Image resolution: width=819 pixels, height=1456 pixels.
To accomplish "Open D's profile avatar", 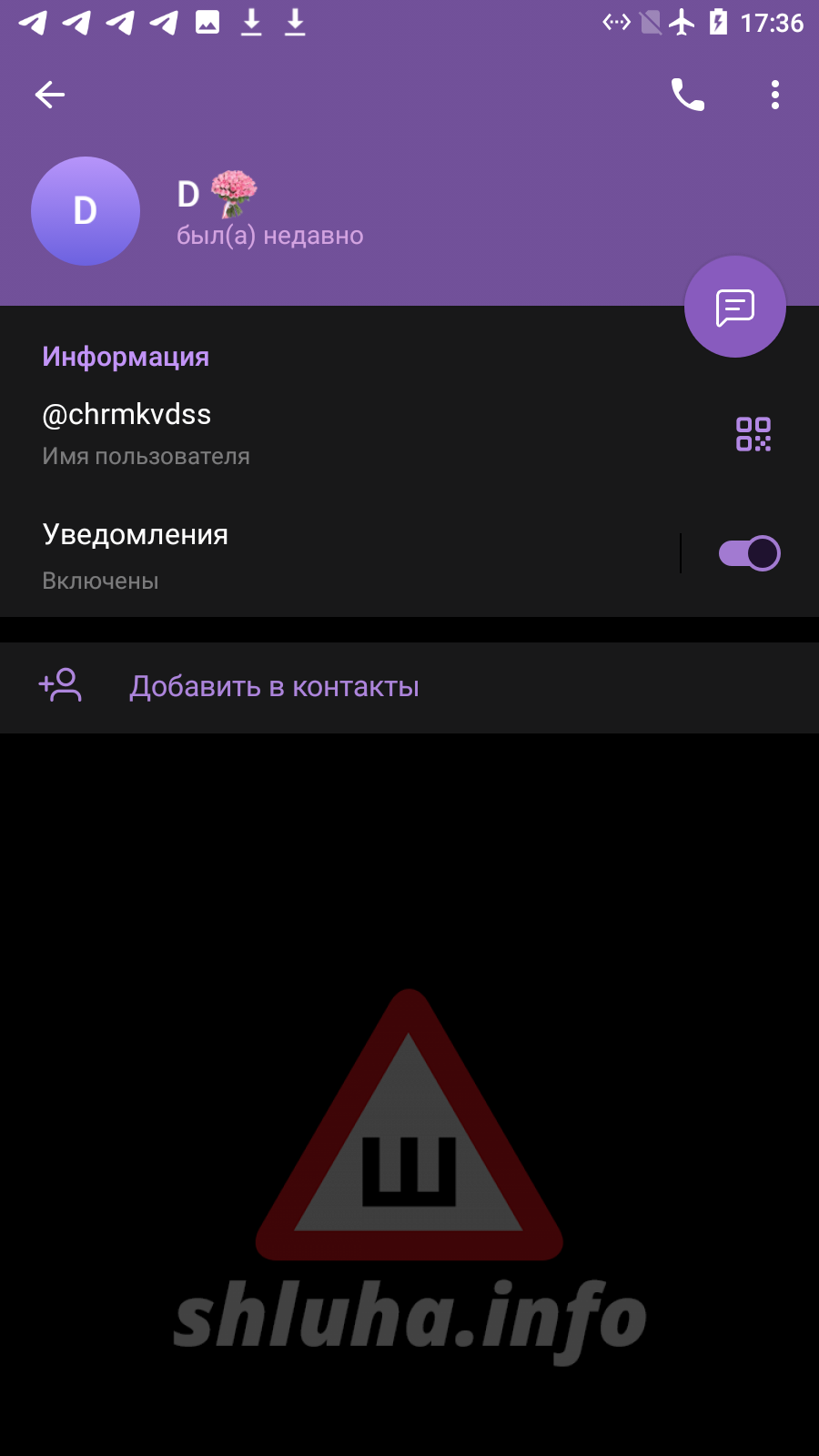I will [x=86, y=211].
